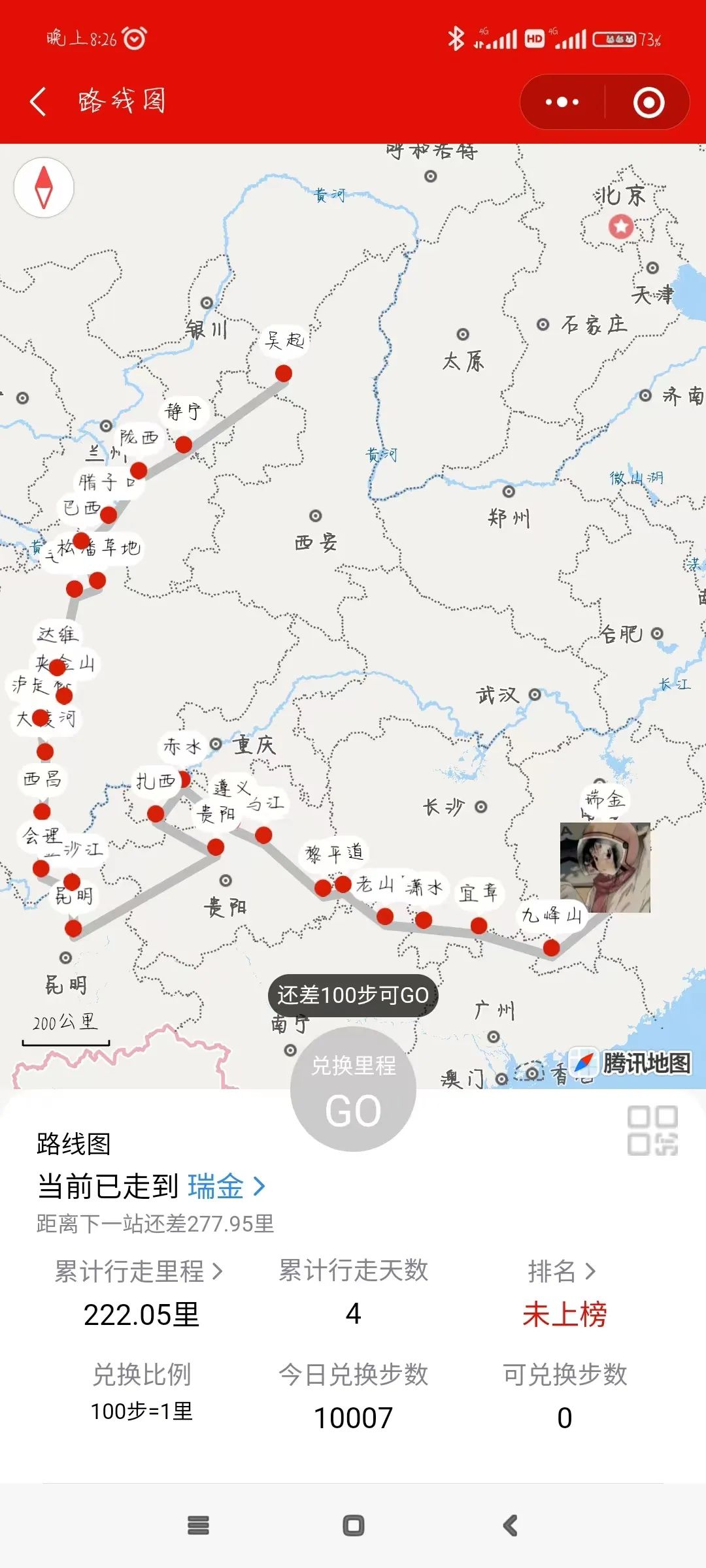Tap the 九峰山 map marker
The height and width of the screenshot is (1568, 706).
[551, 947]
